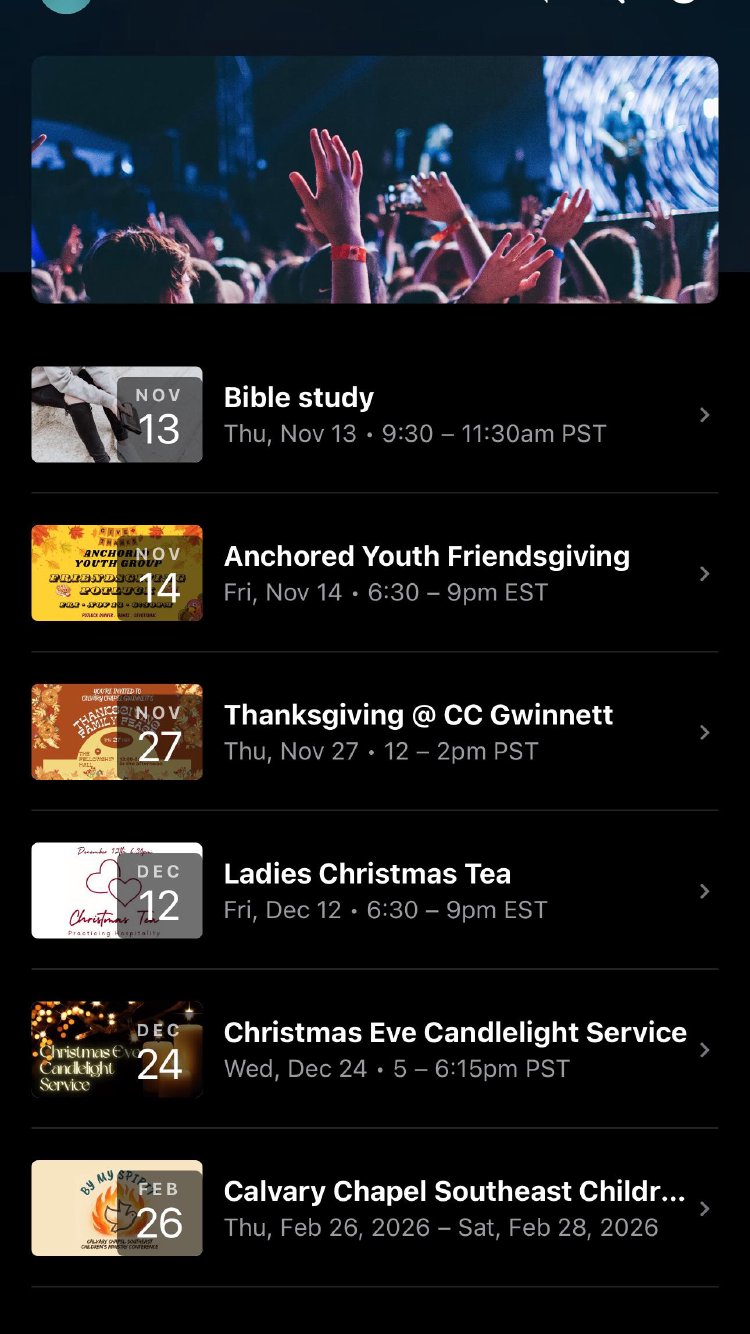Open Calvary Chapel Southeast Children's conference event

[x=374, y=1208]
